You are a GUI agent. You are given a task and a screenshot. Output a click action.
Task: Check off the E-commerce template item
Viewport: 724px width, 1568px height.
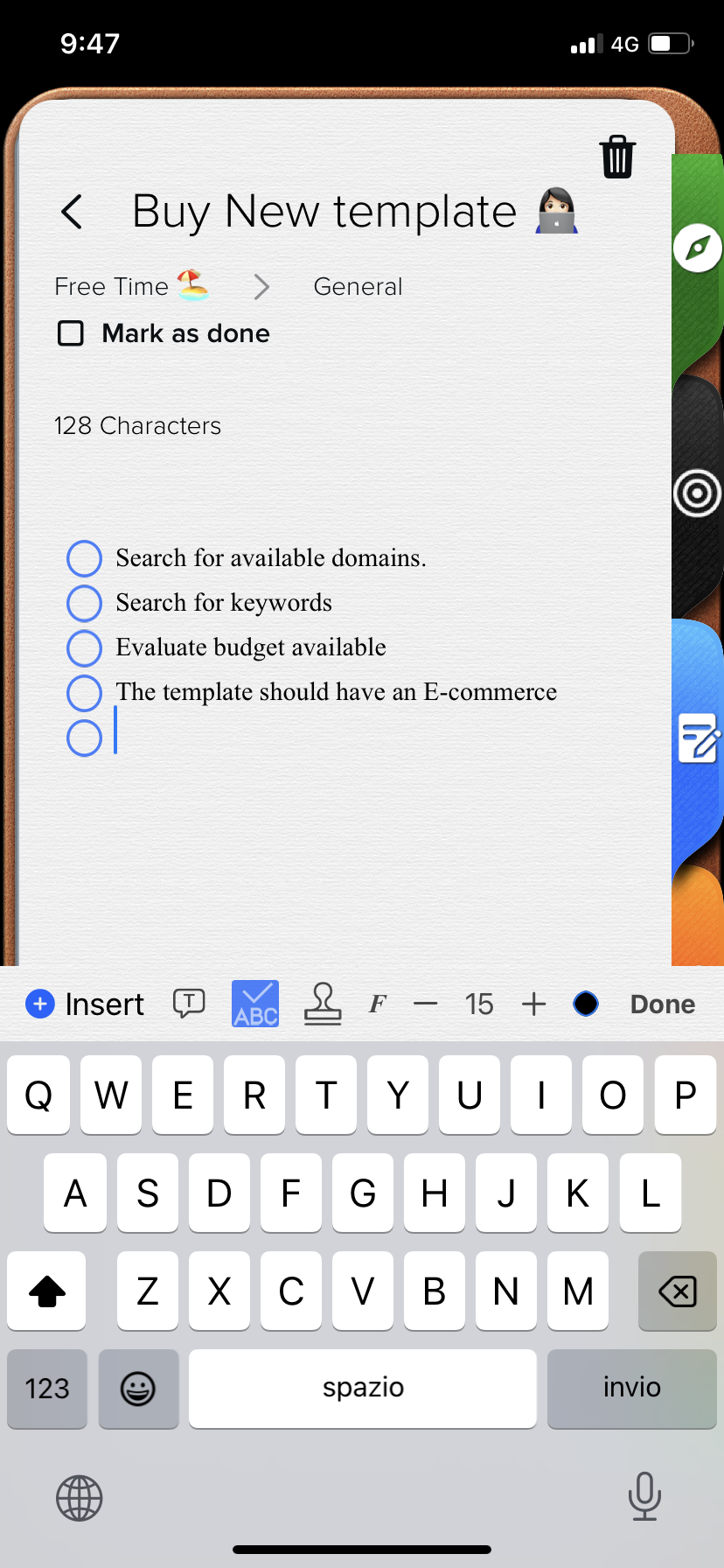85,692
